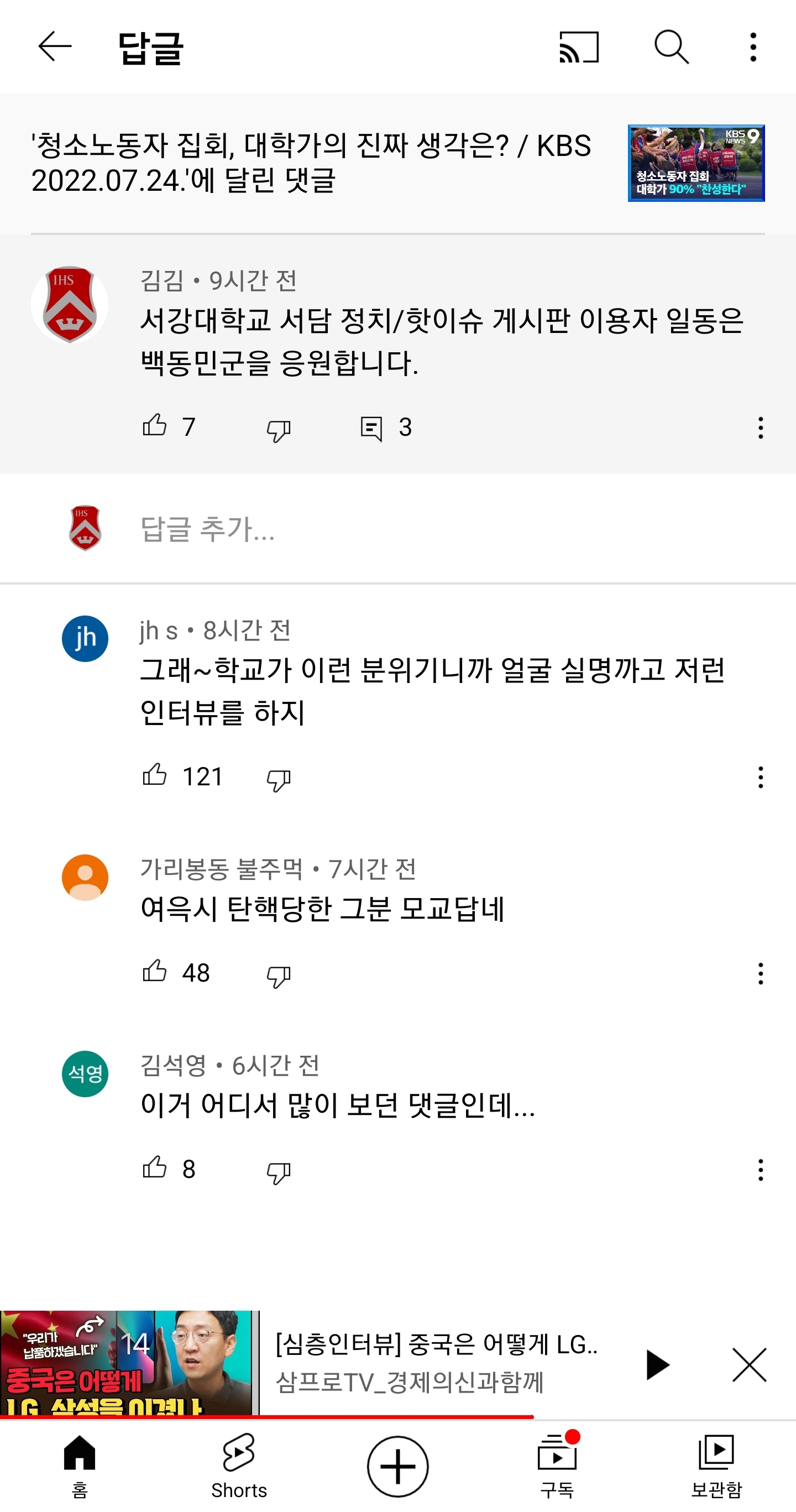This screenshot has width=796, height=1512.
Task: Open the KBS video thumbnail
Action: point(696,163)
